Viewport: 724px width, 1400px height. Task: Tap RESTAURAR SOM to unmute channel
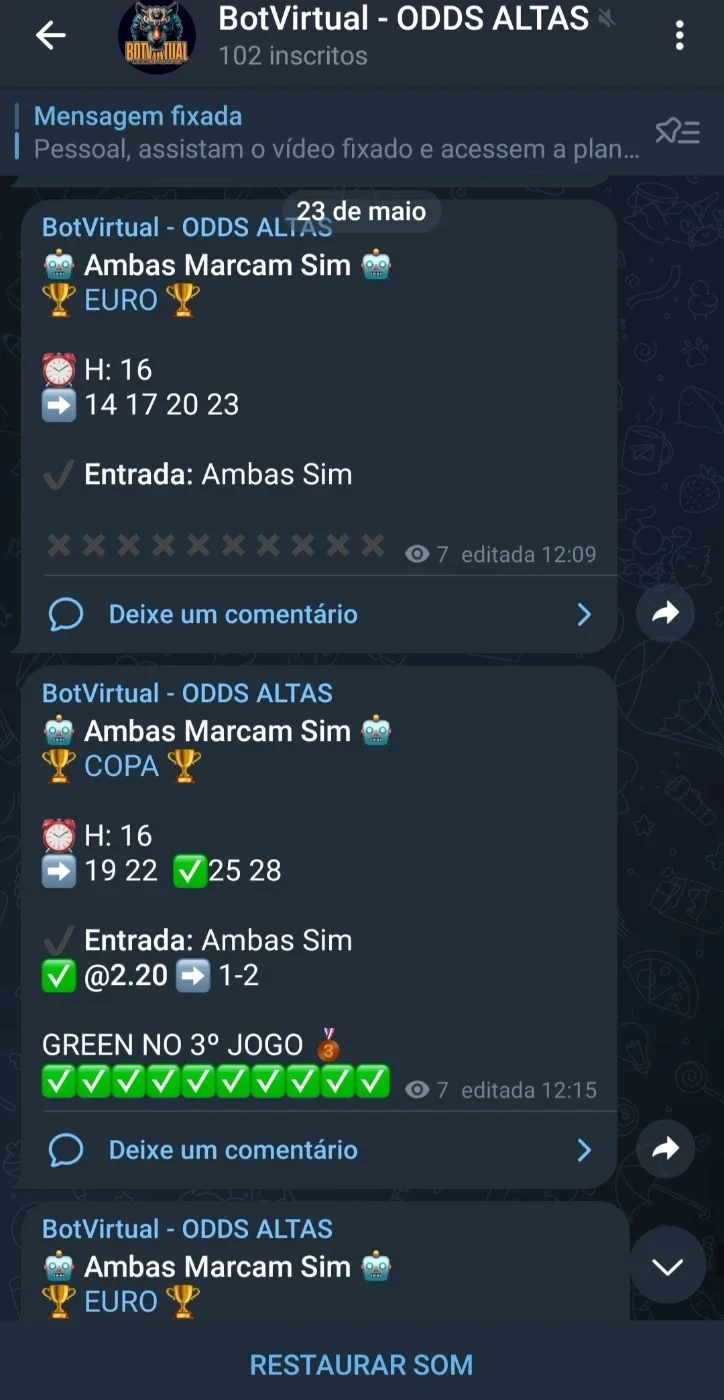tap(362, 1364)
